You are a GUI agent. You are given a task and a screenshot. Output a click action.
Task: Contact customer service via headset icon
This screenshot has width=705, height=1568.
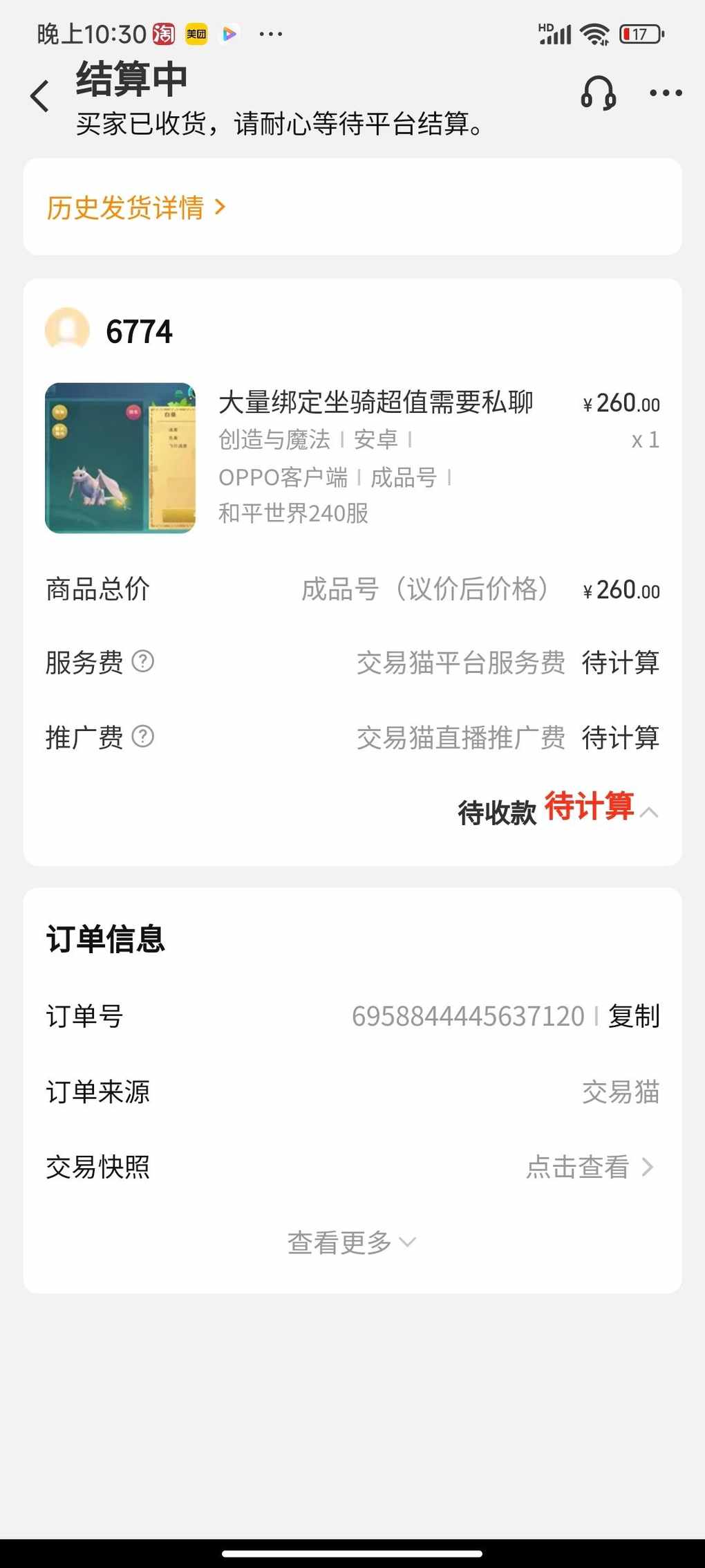598,93
